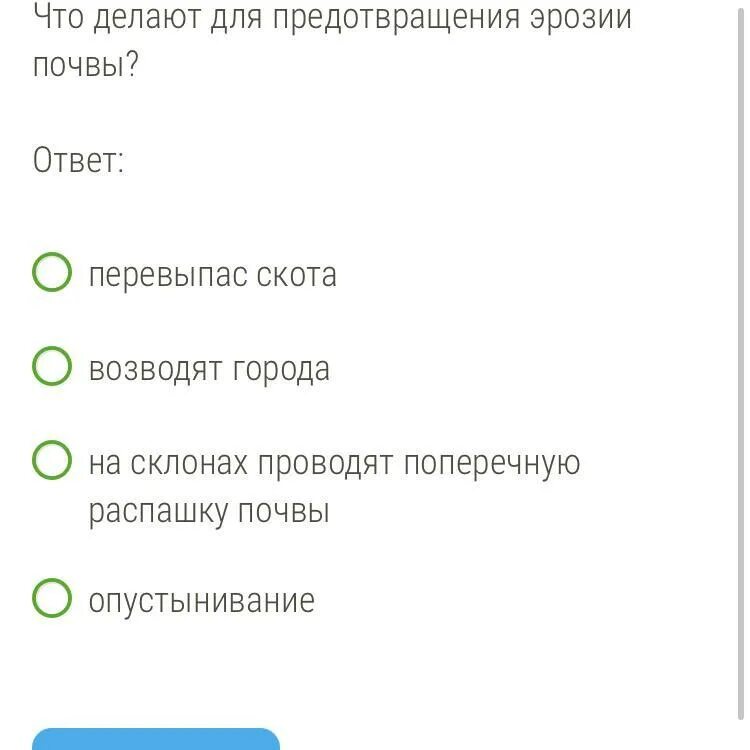The height and width of the screenshot is (750, 750).
Task: Mark 'опустынивание' as the answer
Action: pyautogui.click(x=52, y=599)
